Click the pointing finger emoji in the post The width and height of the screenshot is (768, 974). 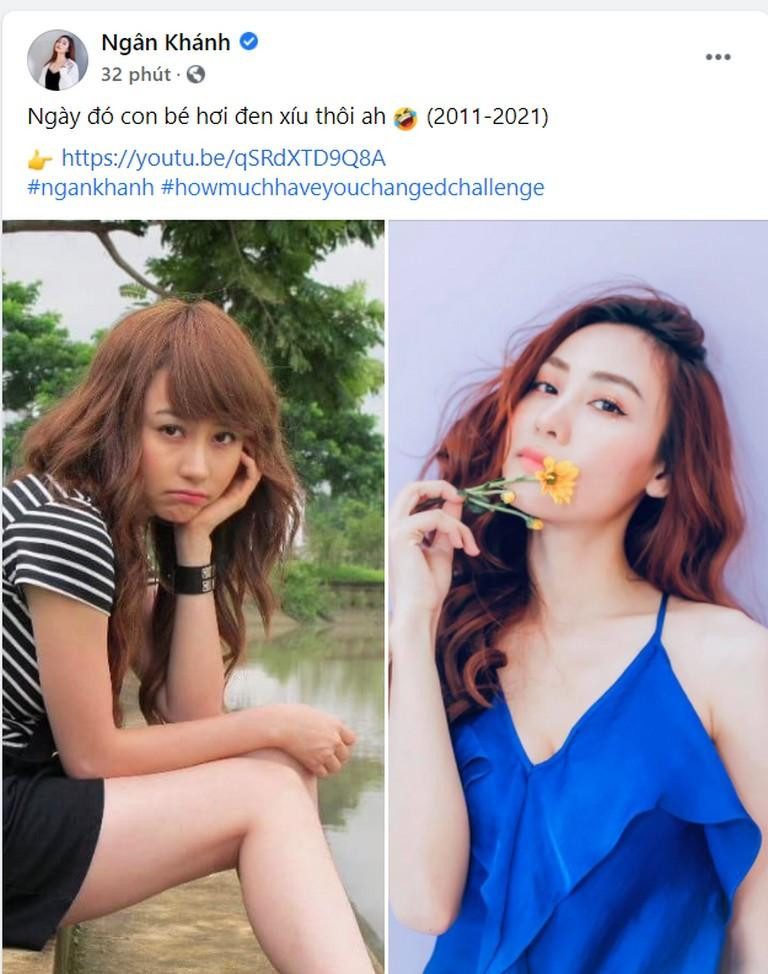pyautogui.click(x=36, y=157)
